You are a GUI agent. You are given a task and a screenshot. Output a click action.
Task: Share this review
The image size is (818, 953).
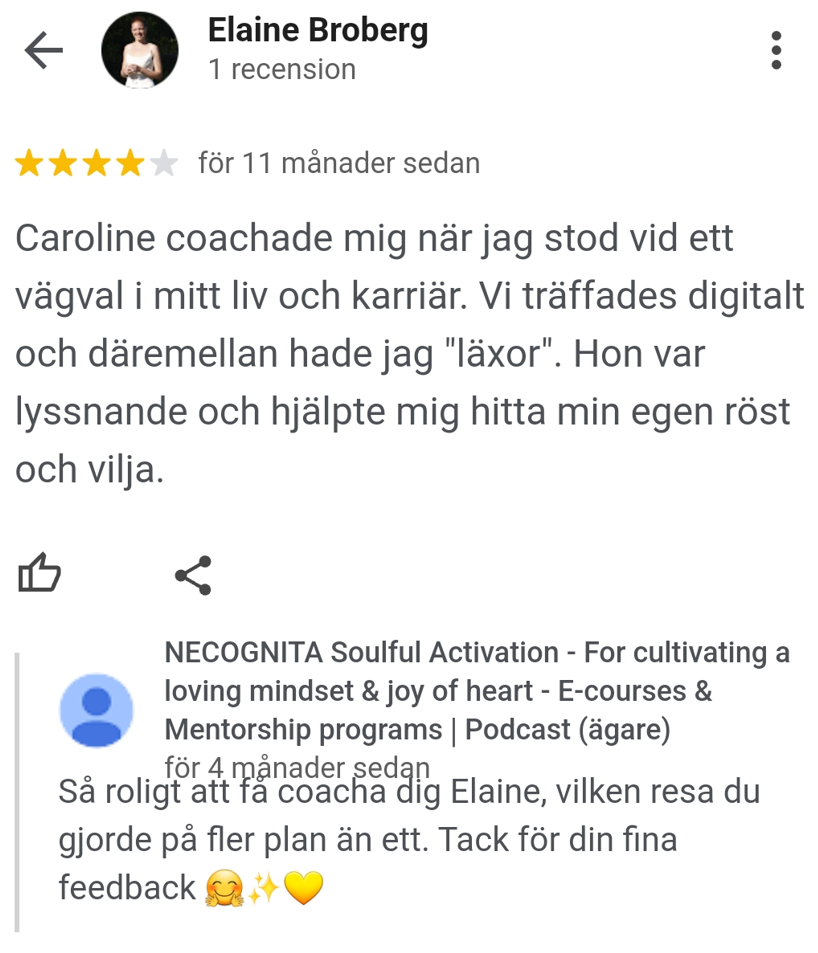(x=192, y=575)
